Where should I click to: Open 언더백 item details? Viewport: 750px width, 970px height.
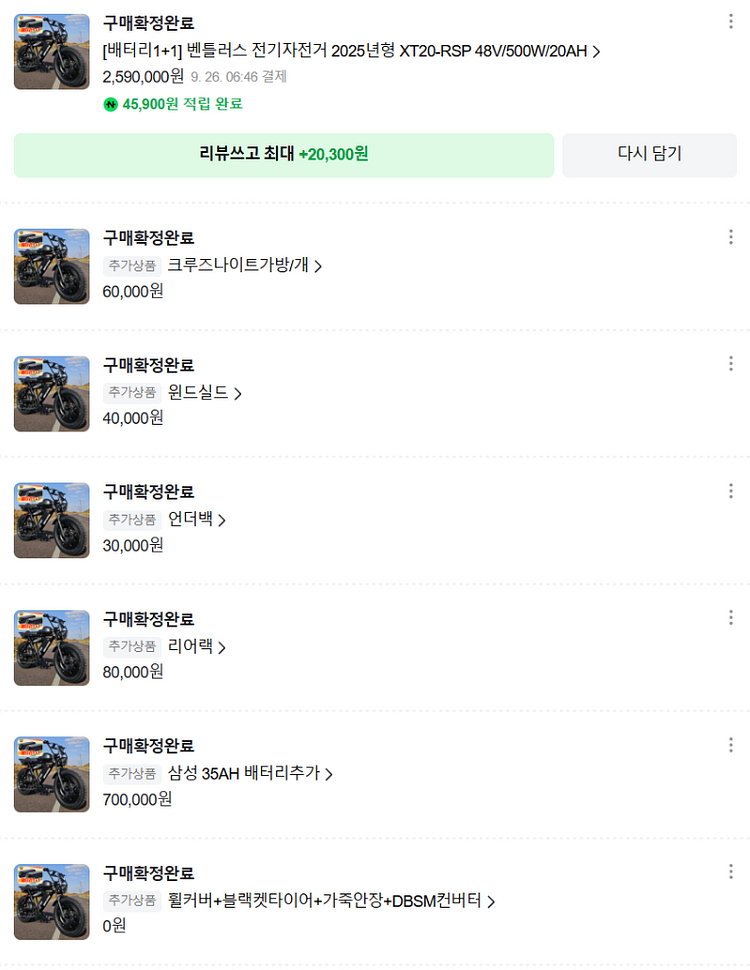click(197, 519)
